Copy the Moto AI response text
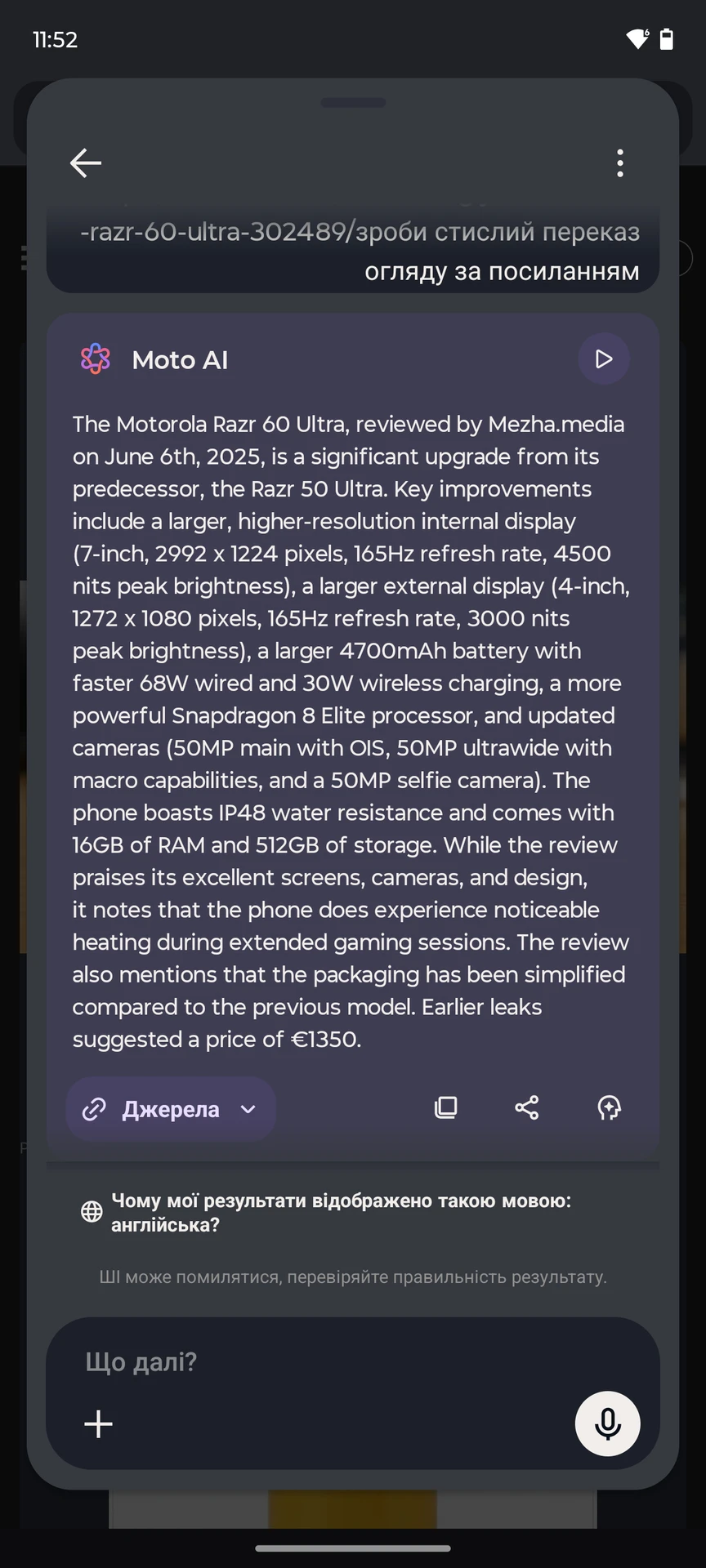Screen dimensions: 706x1568 [446, 1107]
